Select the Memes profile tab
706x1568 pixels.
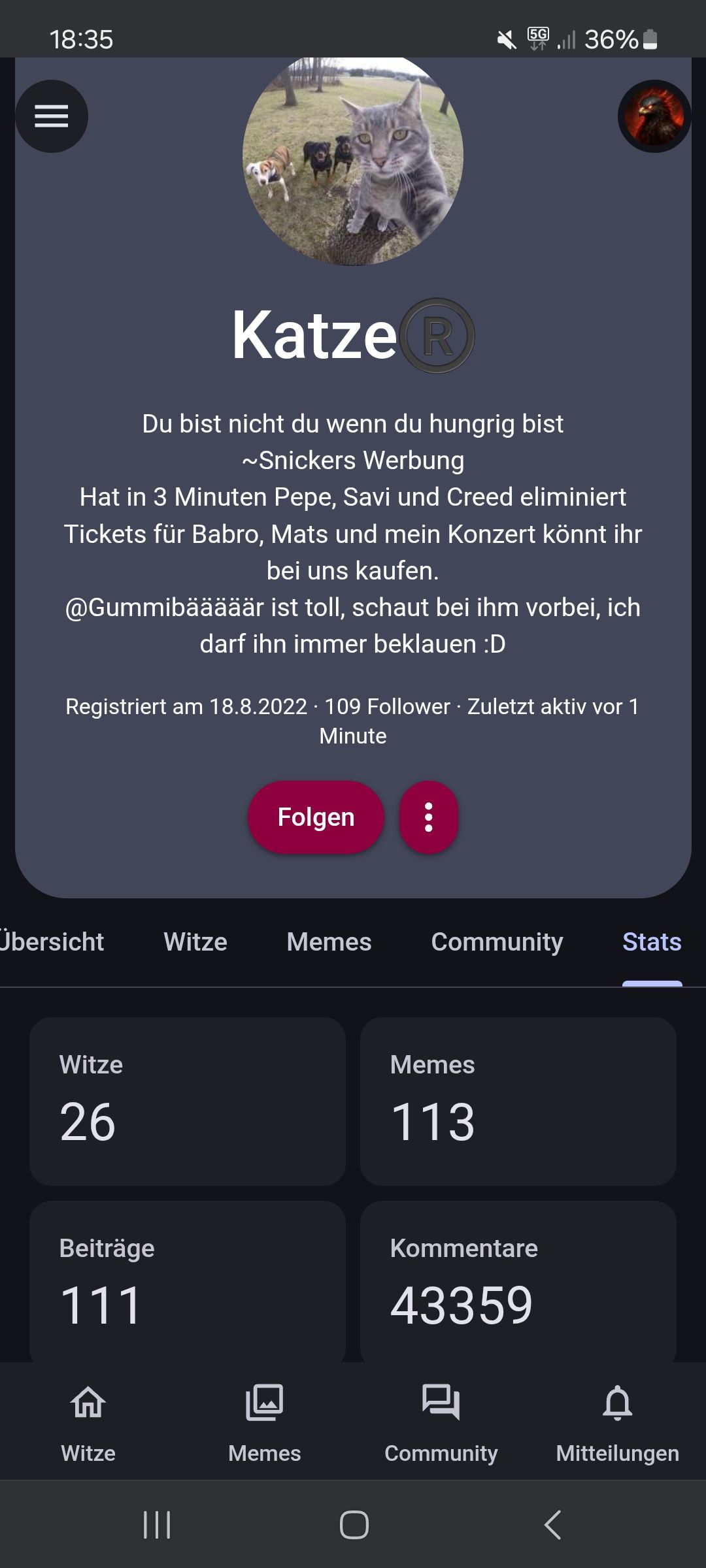tap(329, 942)
